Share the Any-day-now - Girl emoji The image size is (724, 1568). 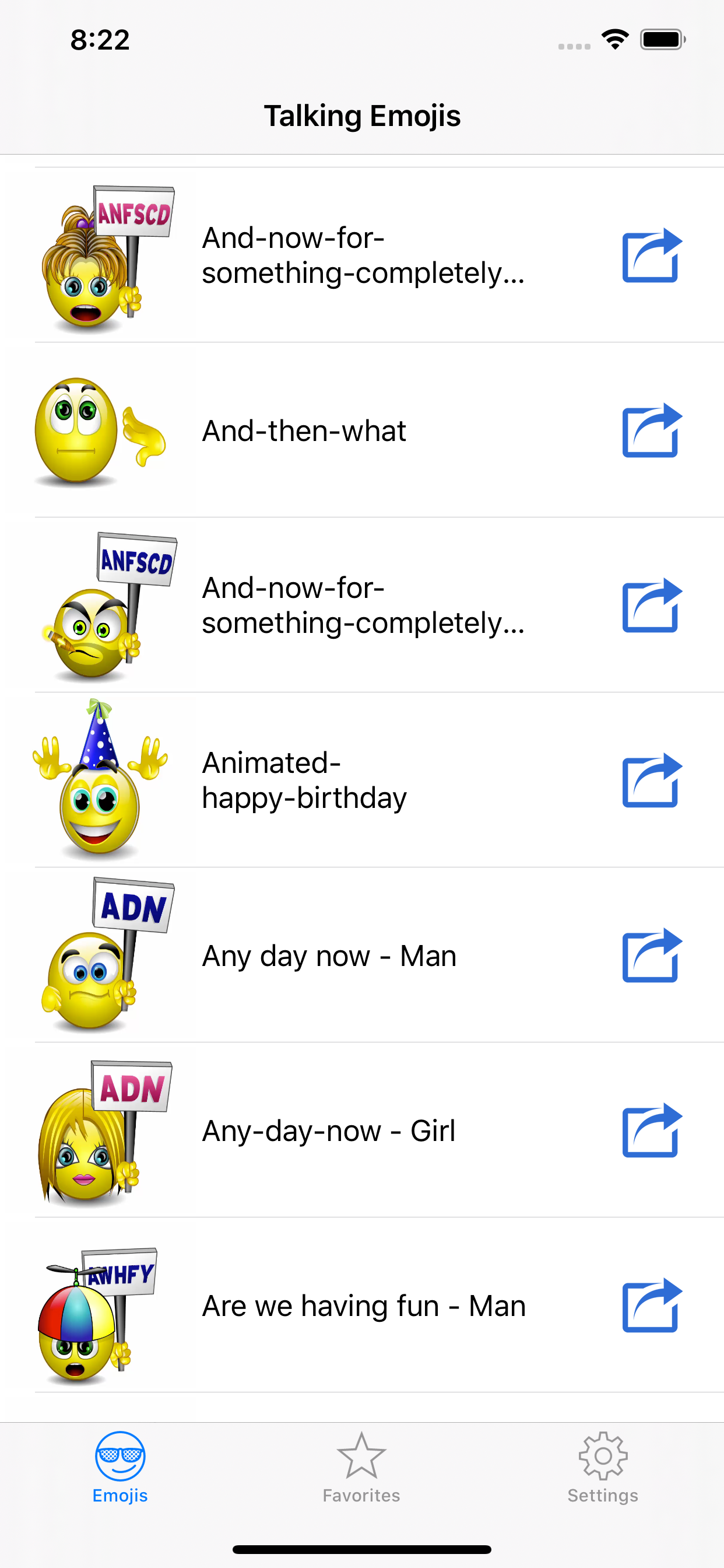652,1130
